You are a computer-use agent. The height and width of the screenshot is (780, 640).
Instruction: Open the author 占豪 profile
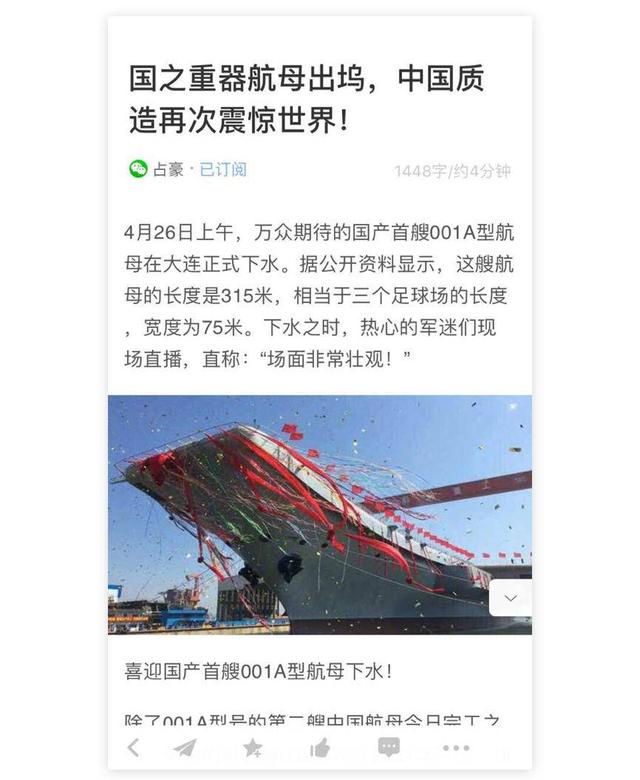click(167, 169)
